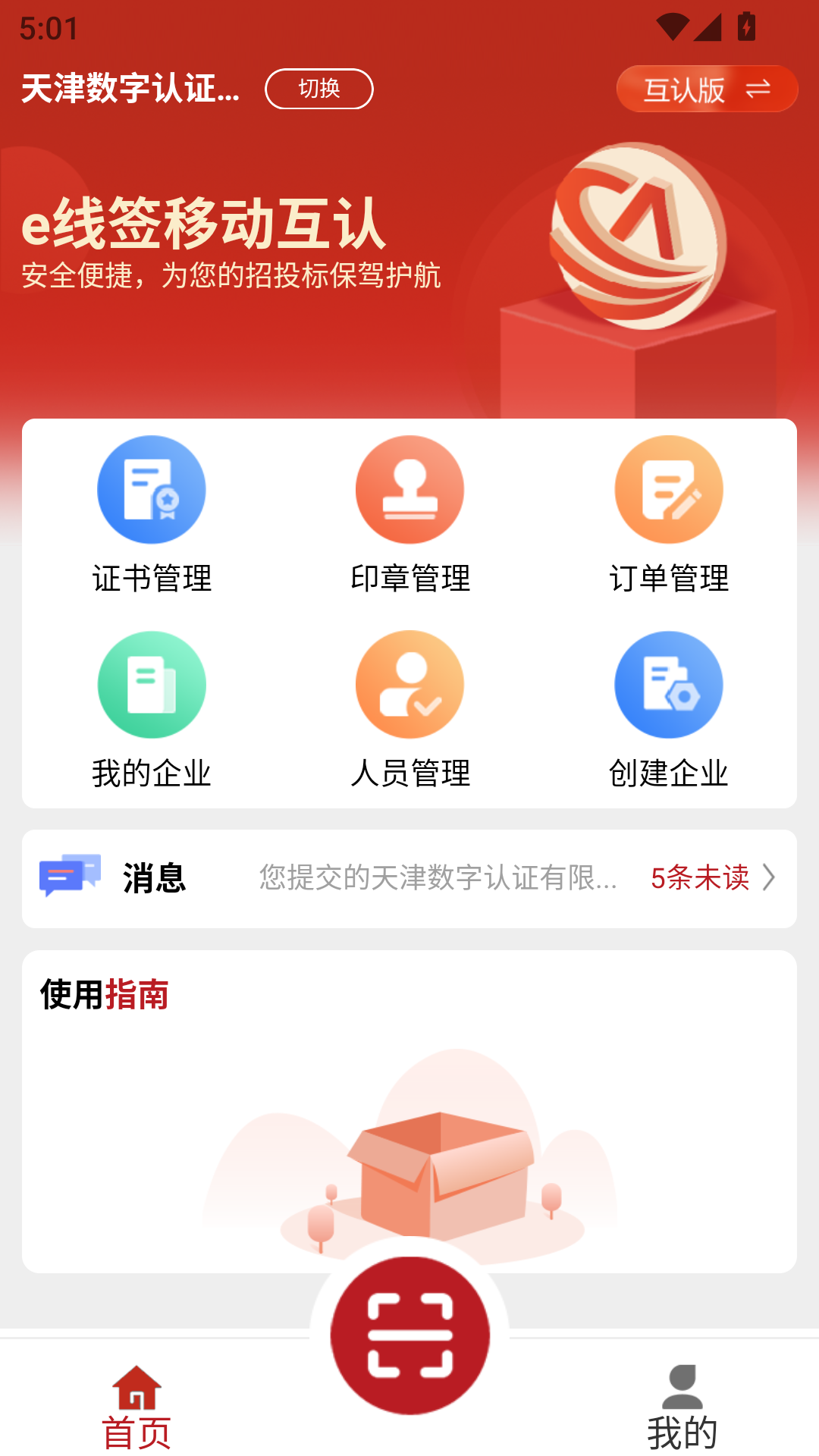Screen dimensions: 819x1456
Task: Open 证书管理 (Certificate Management) icon
Action: pyautogui.click(x=152, y=489)
